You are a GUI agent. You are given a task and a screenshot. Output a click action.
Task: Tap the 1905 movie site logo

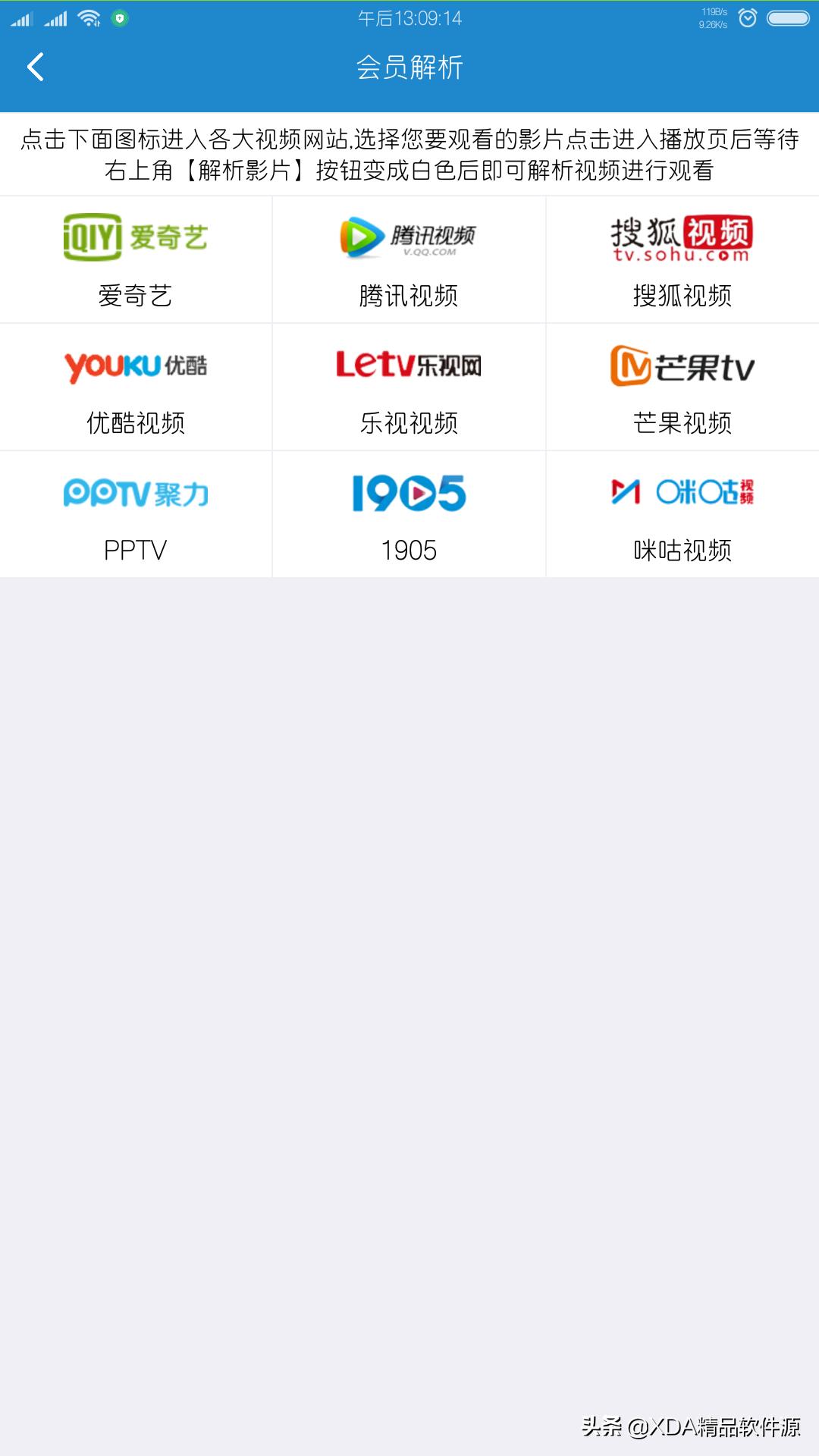pos(409,491)
